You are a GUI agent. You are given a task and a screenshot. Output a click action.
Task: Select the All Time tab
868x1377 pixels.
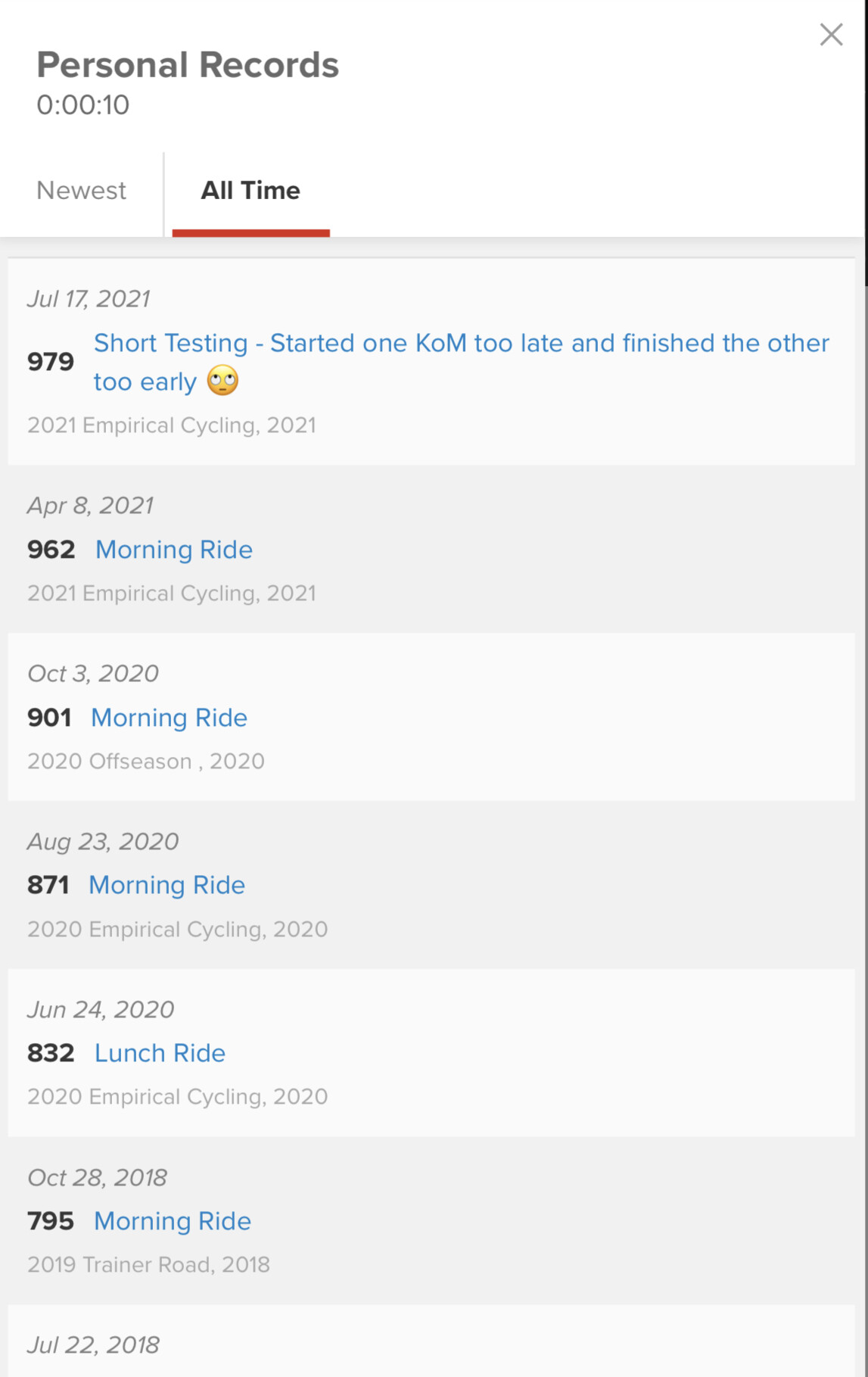[250, 191]
